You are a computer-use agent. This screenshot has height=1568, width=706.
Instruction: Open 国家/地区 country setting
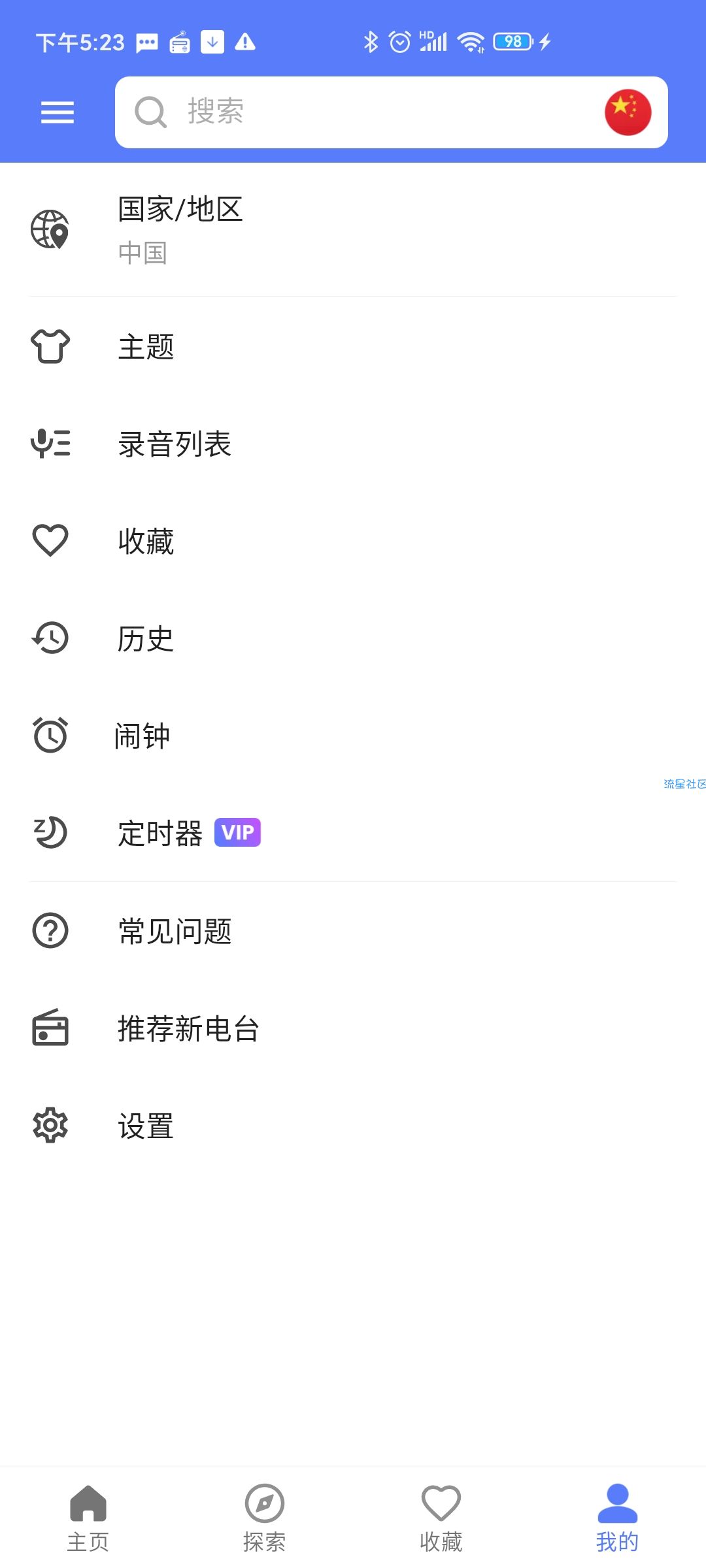pyautogui.click(x=353, y=230)
